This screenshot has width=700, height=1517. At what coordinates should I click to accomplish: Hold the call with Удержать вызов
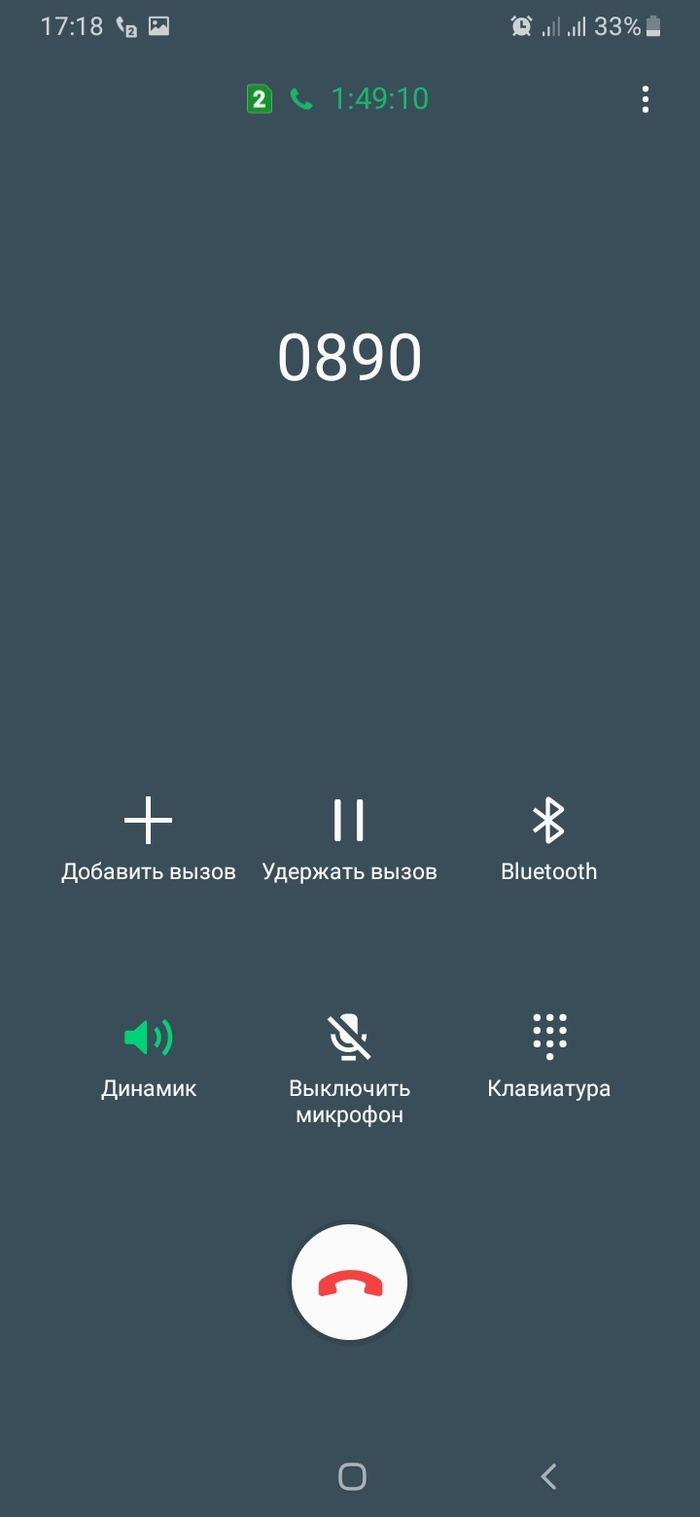click(349, 838)
